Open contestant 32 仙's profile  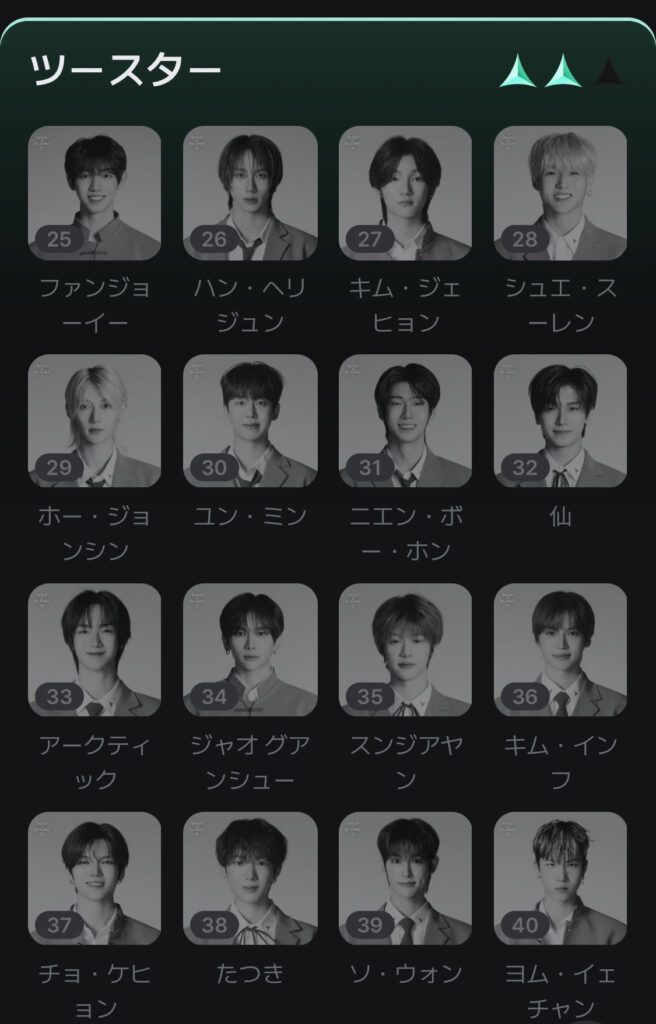coord(560,421)
